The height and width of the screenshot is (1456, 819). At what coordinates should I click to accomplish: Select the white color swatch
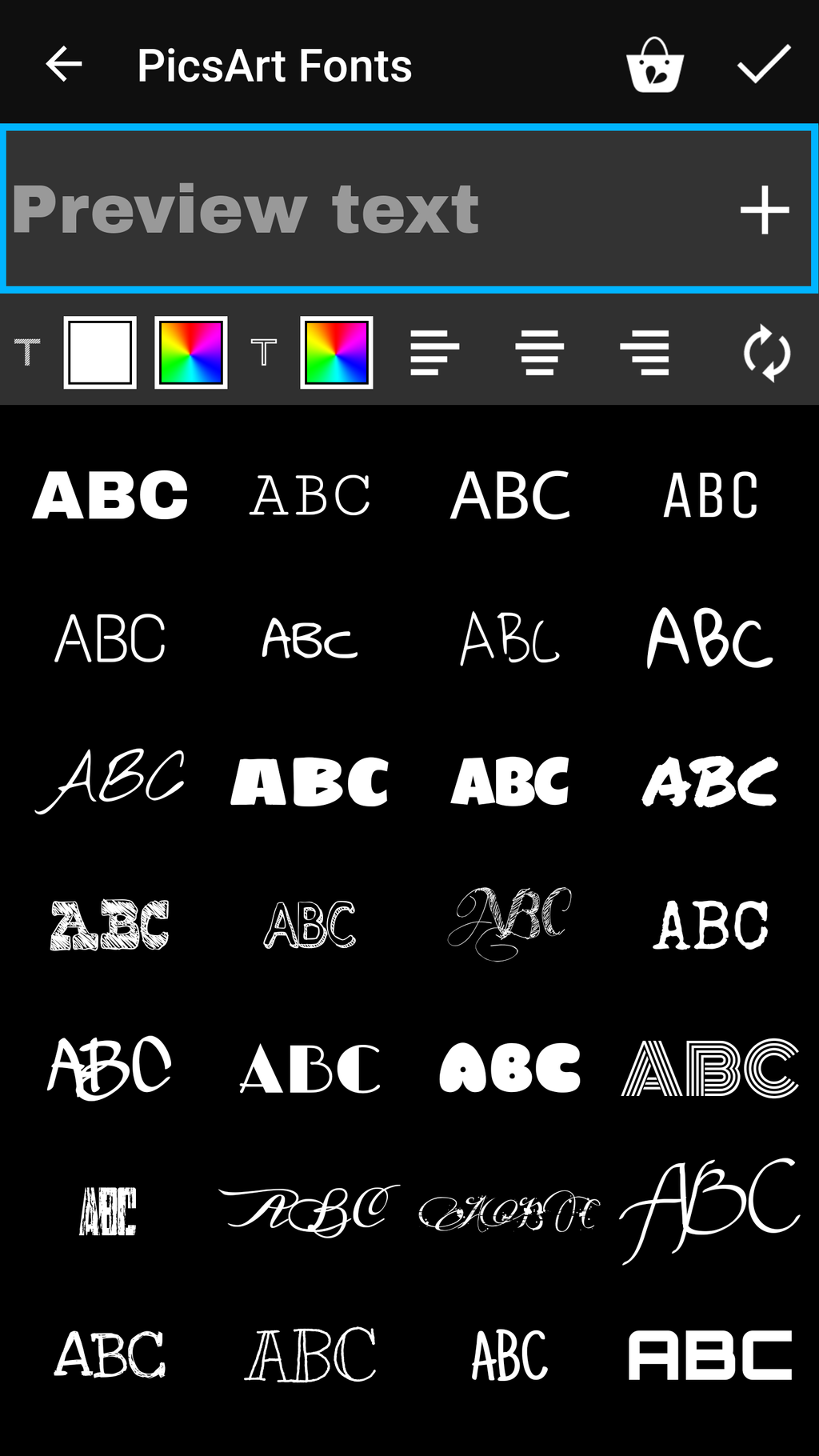100,353
